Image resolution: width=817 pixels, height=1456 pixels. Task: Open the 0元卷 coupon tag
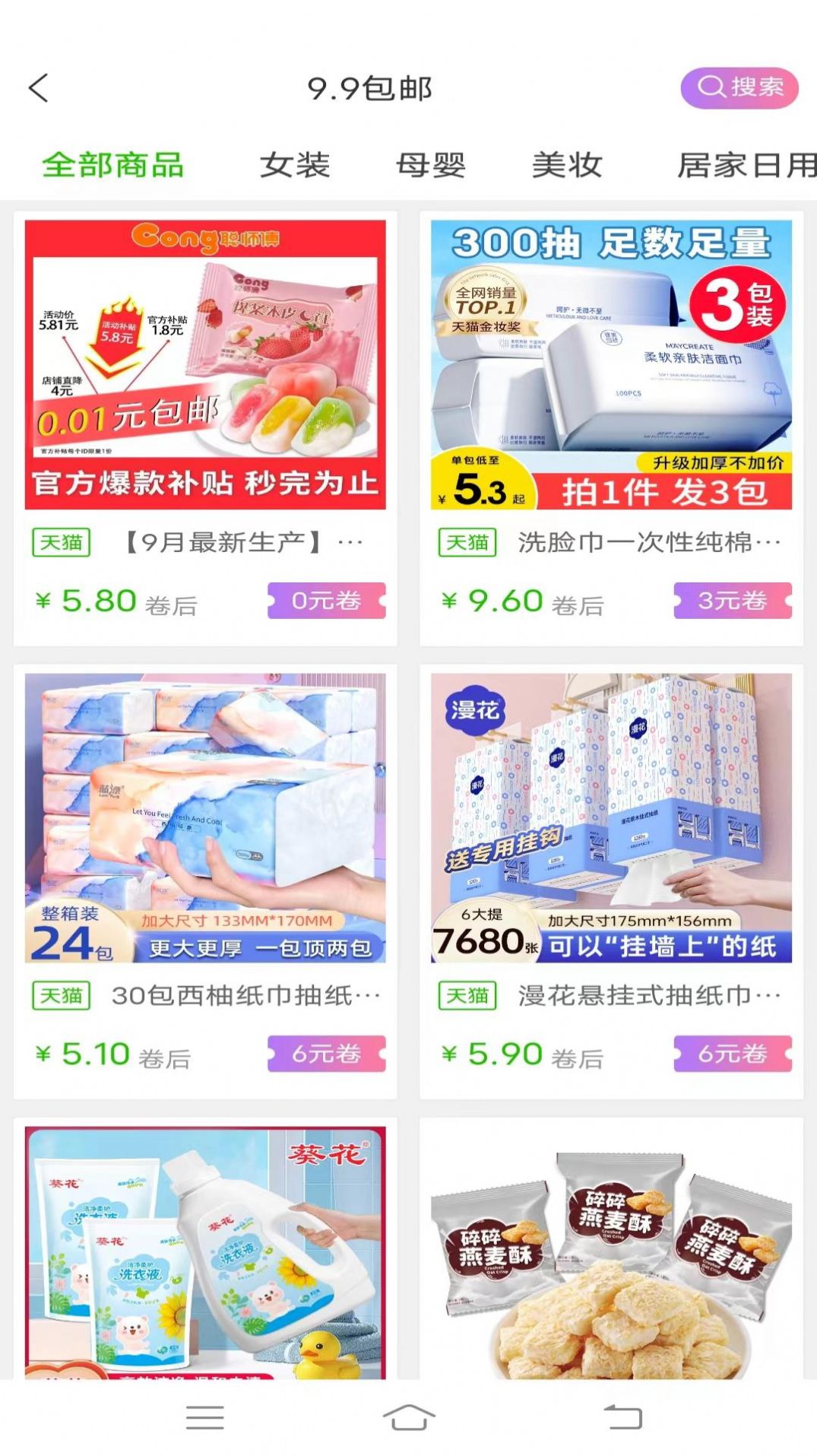(326, 601)
